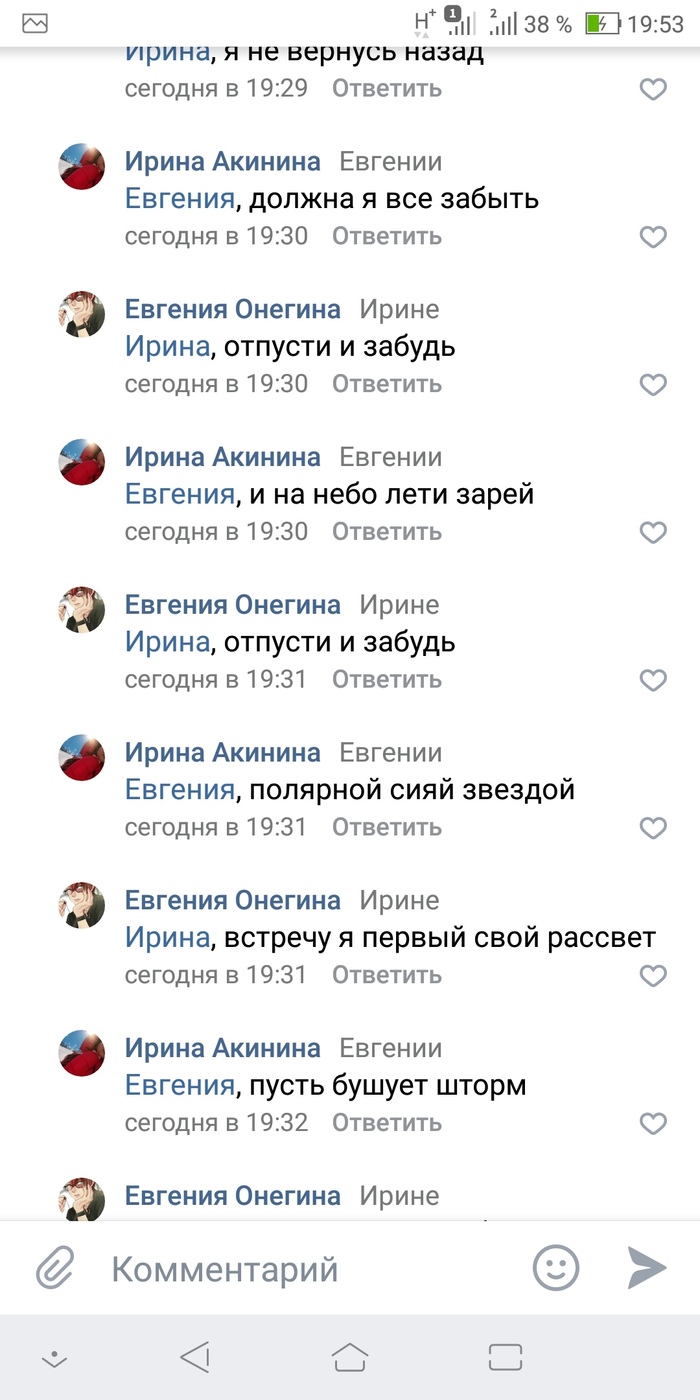Open Евгения Онегина's profile from "встречу я первый"
The width and height of the screenshot is (700, 1400).
click(x=232, y=900)
